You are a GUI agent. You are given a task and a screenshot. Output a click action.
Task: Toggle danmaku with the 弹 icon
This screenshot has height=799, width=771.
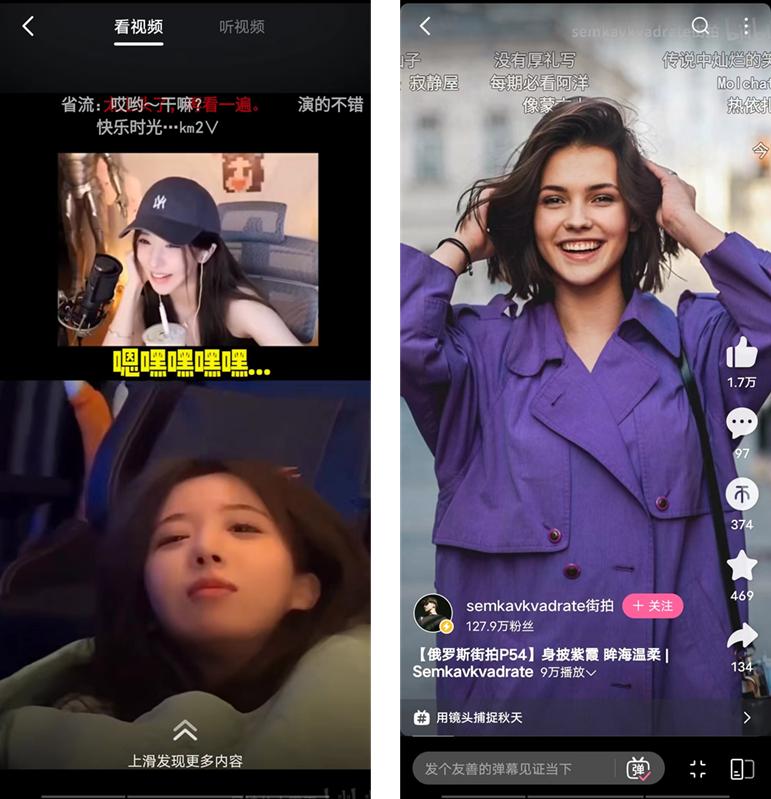(640, 768)
